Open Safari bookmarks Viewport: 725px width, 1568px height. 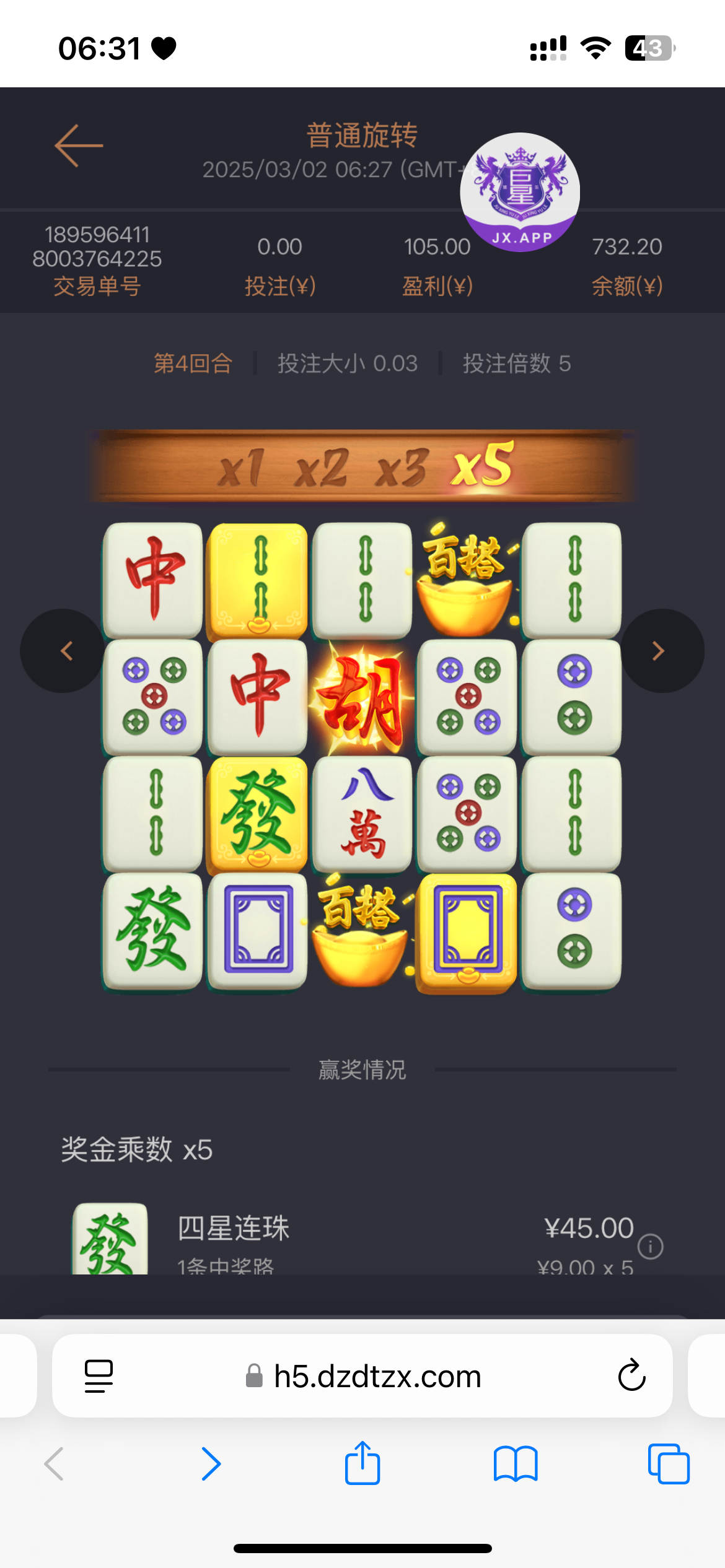516,1464
